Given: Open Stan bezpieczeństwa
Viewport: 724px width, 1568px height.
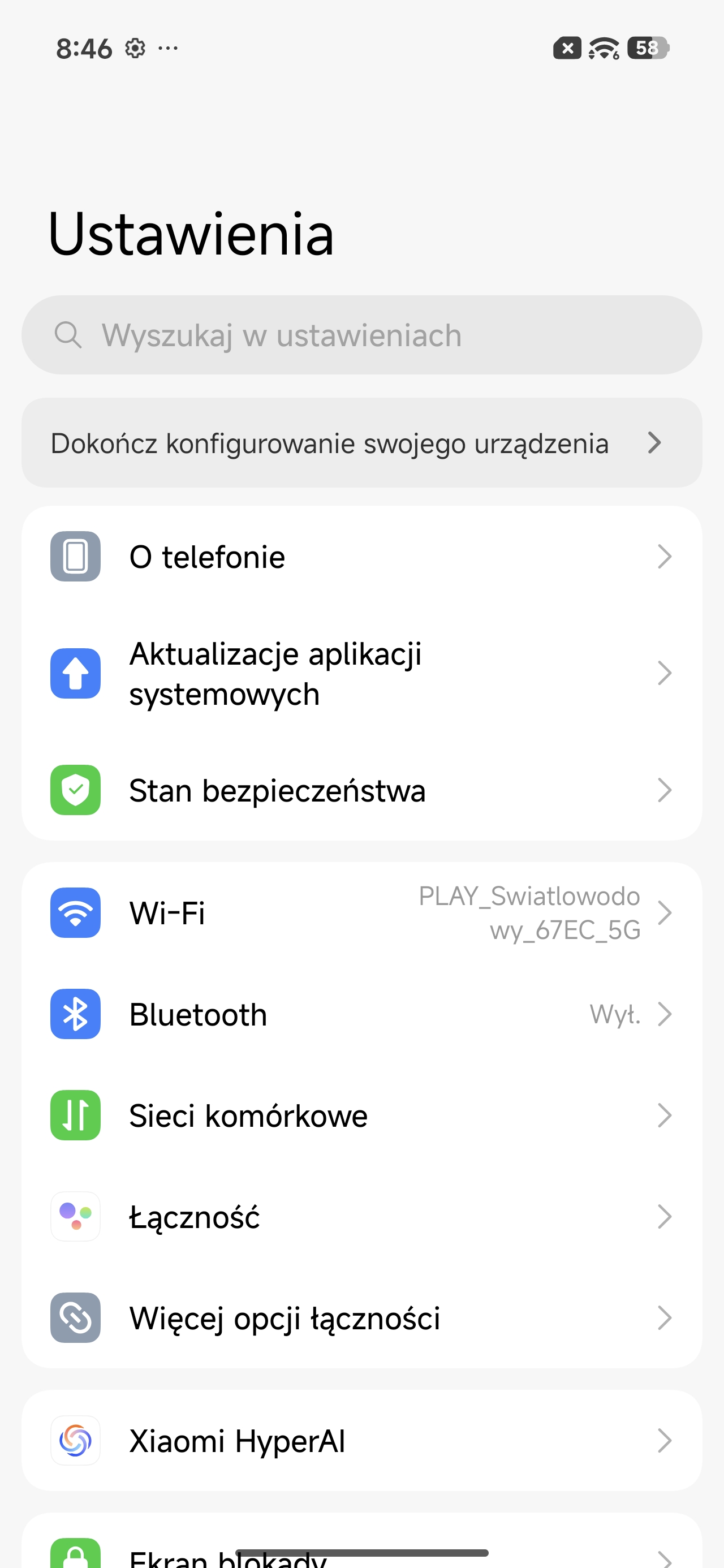Looking at the screenshot, I should [361, 790].
